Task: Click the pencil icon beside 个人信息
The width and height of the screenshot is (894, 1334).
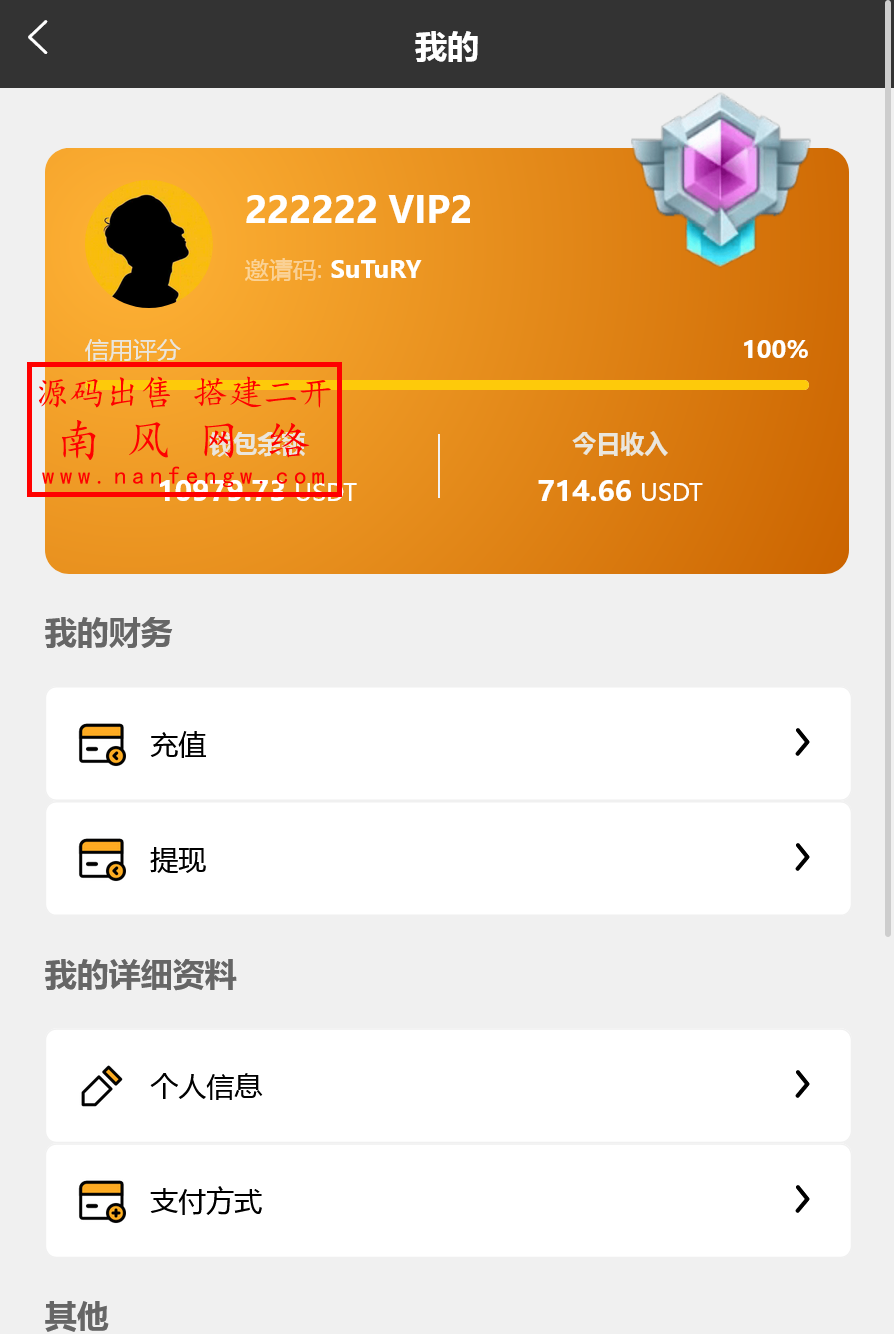Action: (100, 1084)
